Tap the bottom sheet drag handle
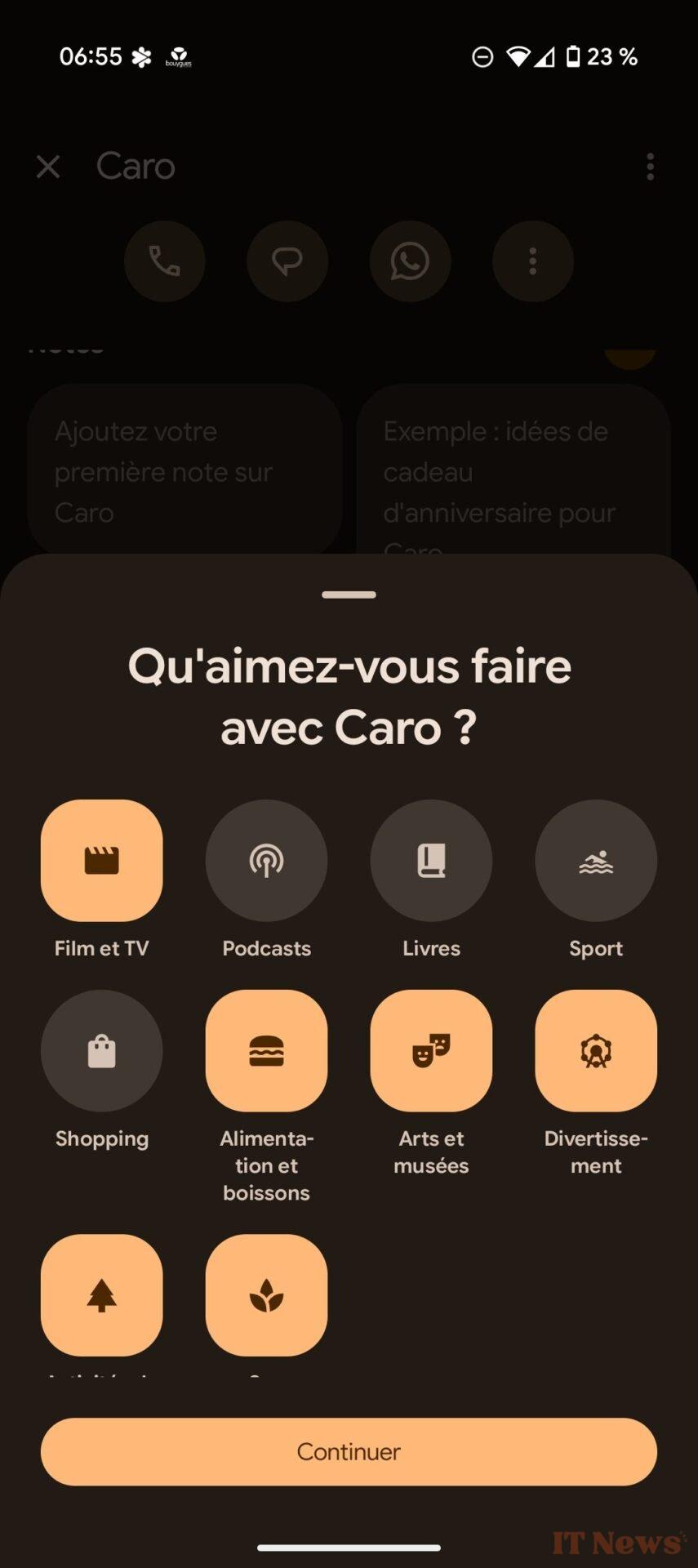 click(x=349, y=595)
